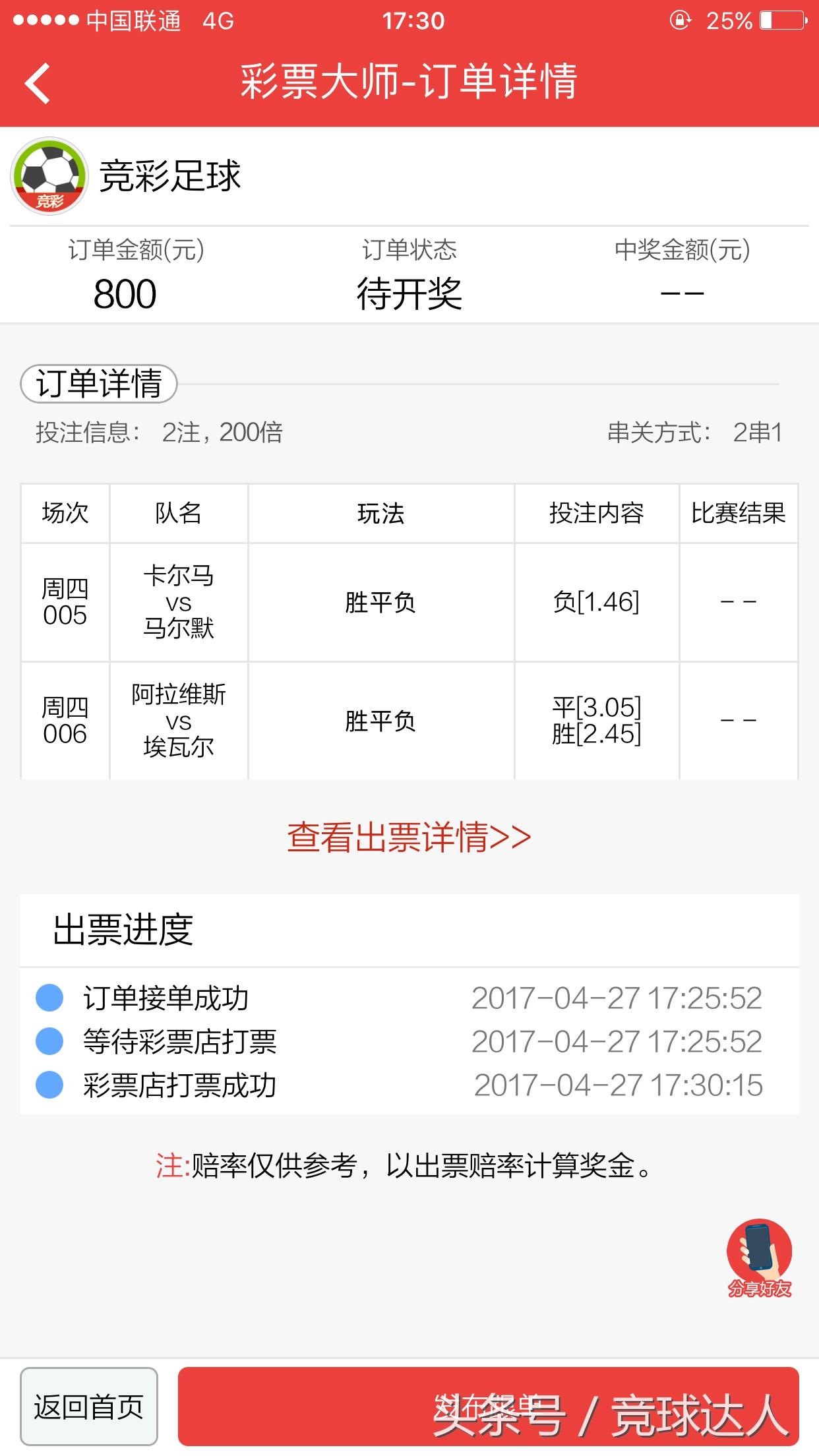Open the 查看出票详情 link
Viewport: 819px width, 1456px height.
click(409, 837)
